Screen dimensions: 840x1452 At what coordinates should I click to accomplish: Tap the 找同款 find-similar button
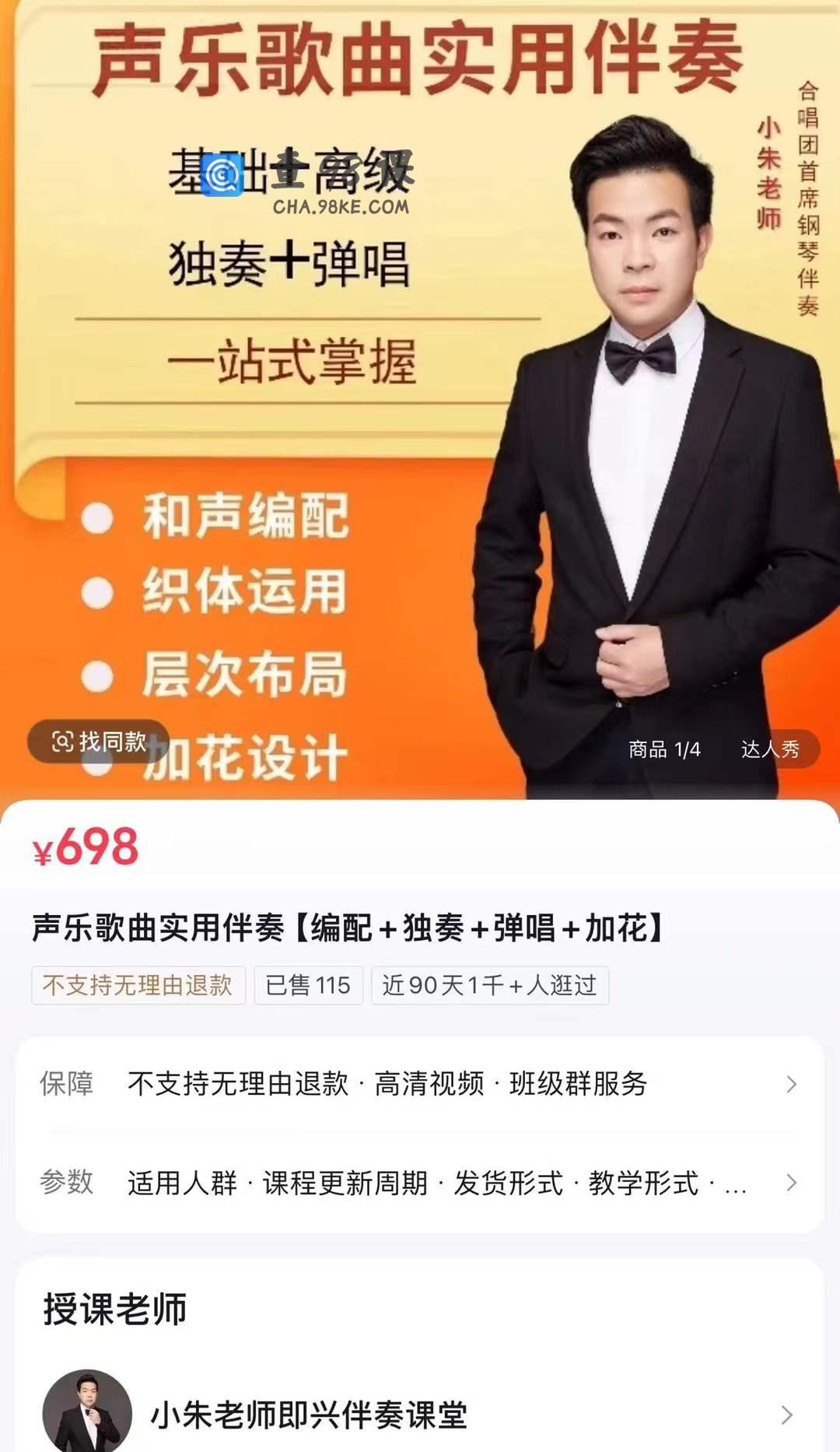(99, 742)
